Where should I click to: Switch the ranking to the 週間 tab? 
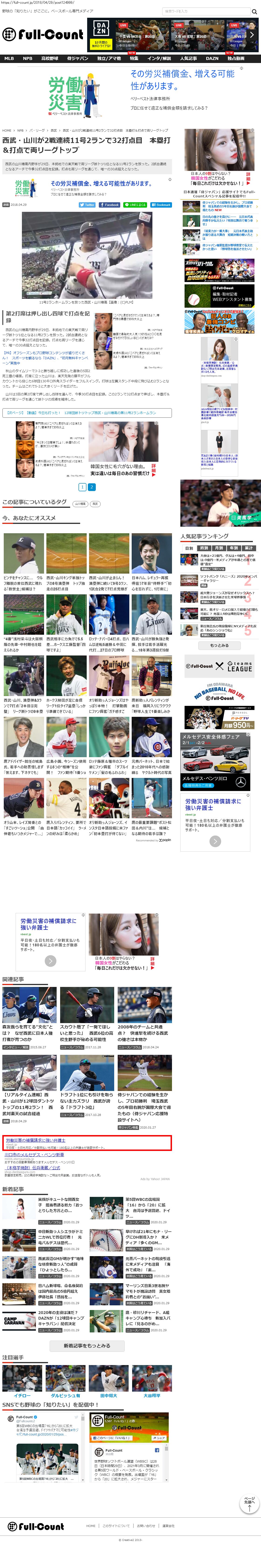pyautogui.click(x=204, y=548)
